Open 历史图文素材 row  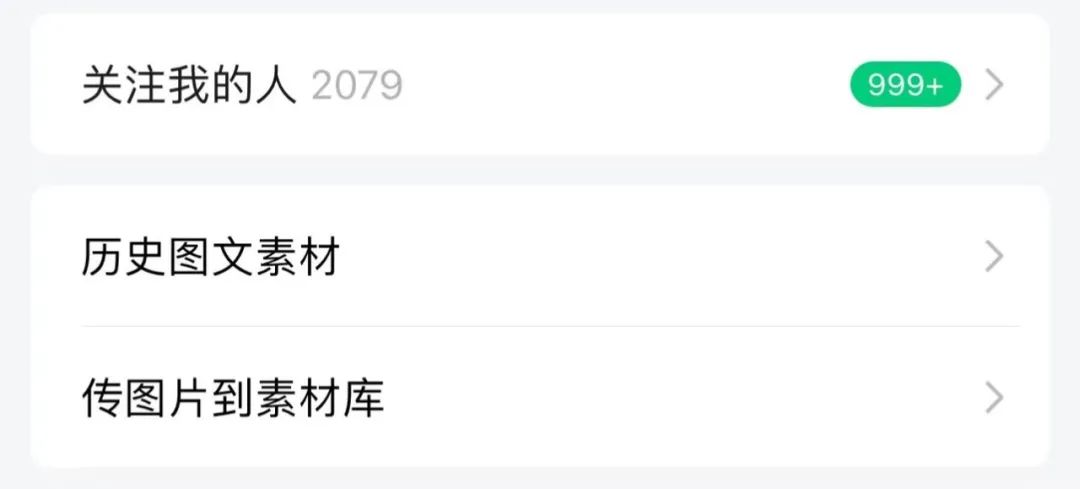pos(540,258)
